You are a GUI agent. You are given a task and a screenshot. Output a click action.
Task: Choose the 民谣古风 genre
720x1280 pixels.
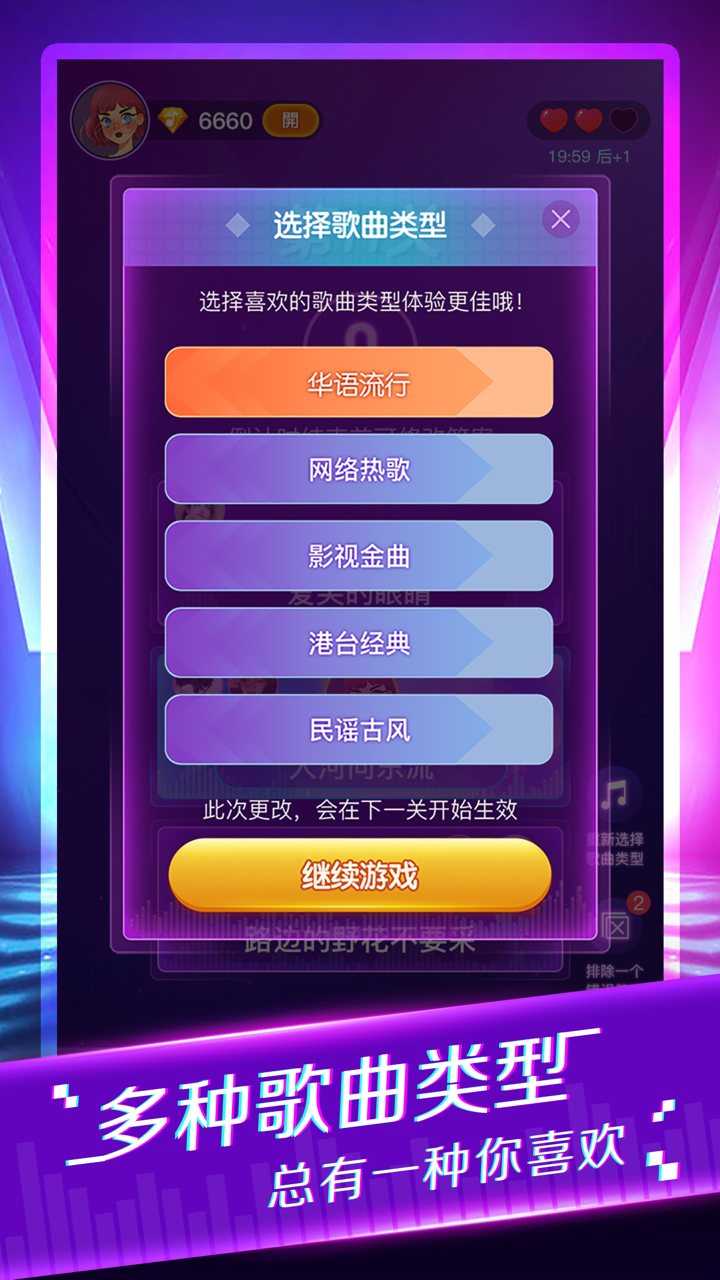tap(360, 729)
